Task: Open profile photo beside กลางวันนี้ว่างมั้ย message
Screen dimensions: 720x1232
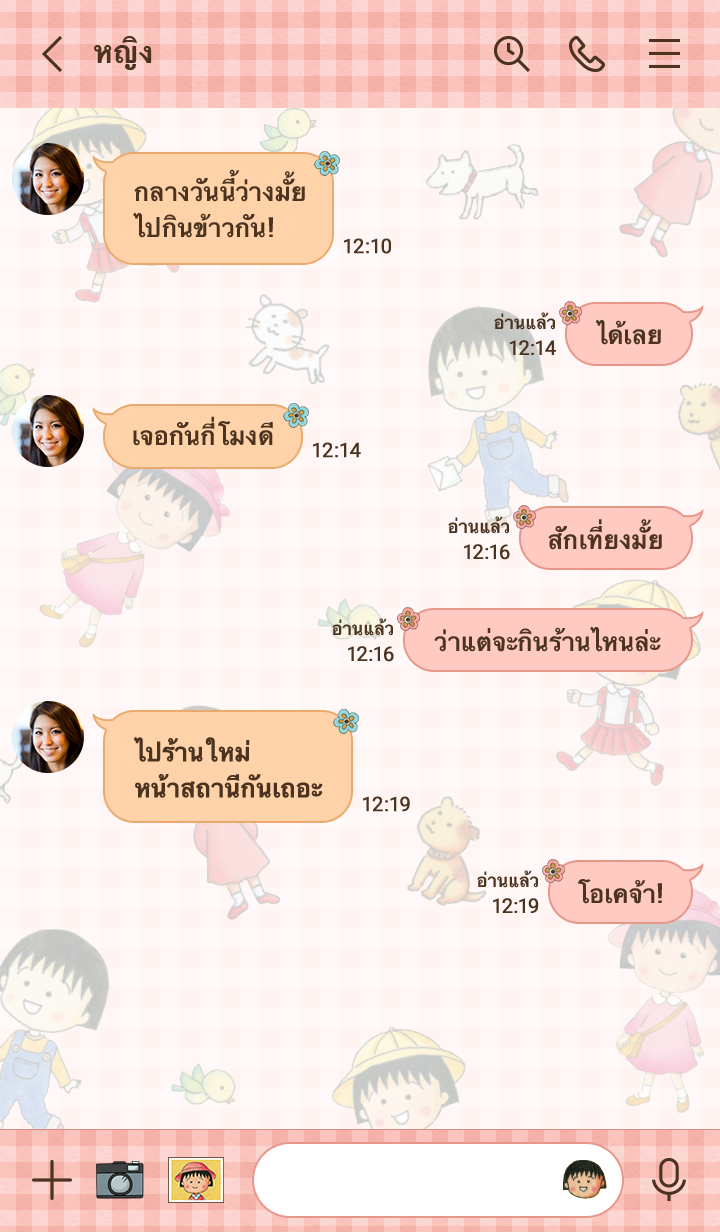Action: pyautogui.click(x=48, y=180)
